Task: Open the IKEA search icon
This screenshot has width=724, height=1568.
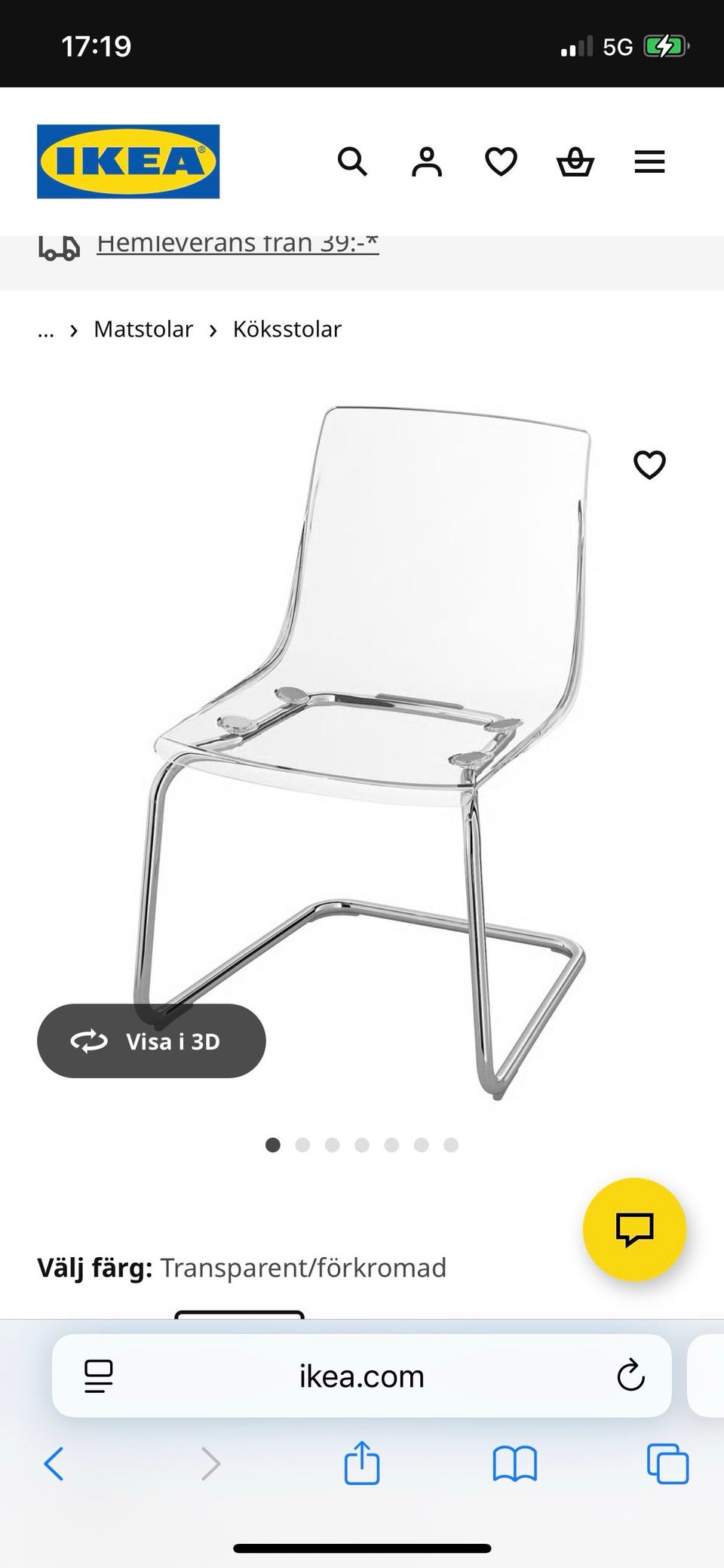Action: click(x=352, y=161)
